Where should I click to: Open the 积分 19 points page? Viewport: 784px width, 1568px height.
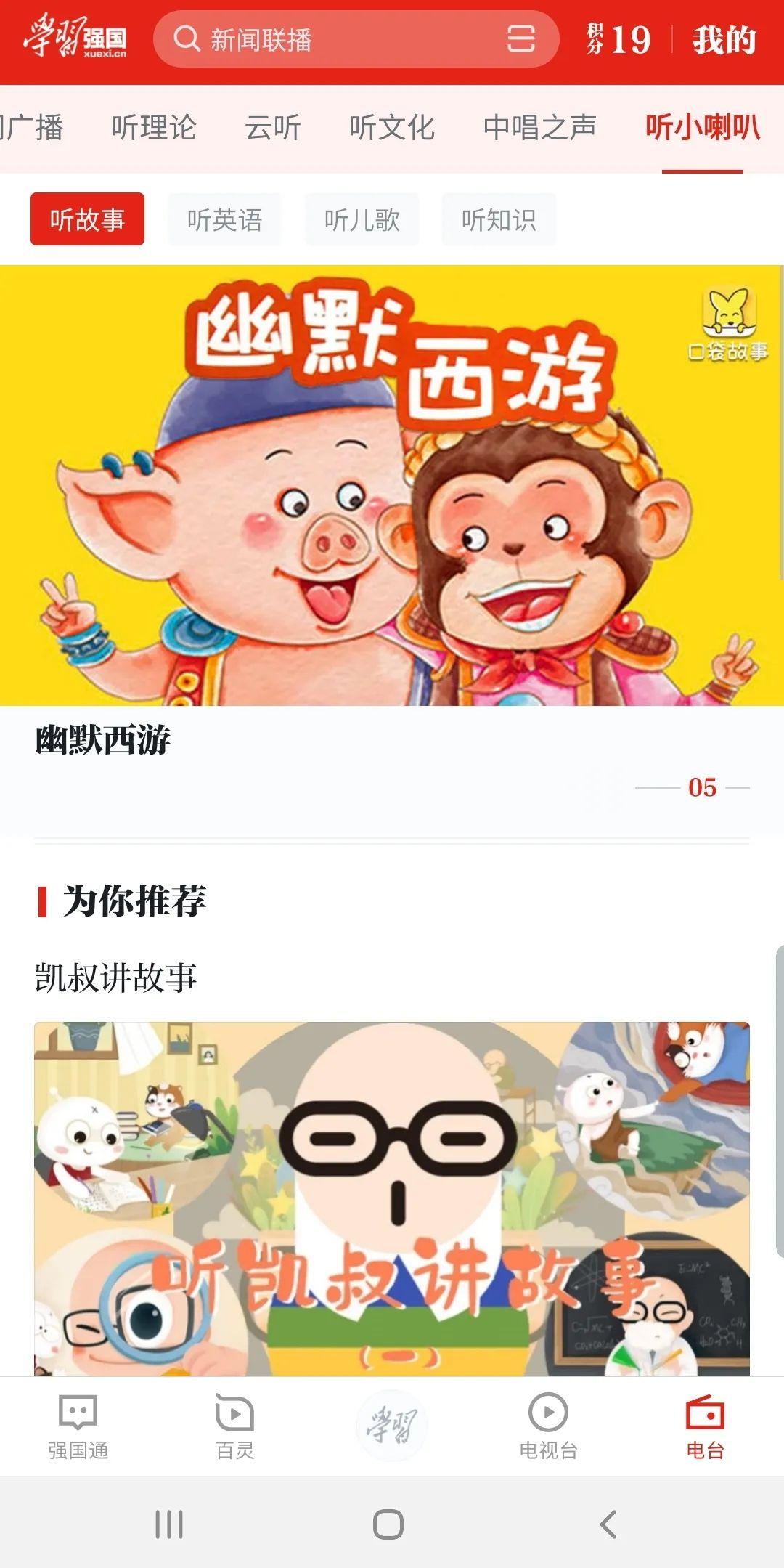click(619, 39)
